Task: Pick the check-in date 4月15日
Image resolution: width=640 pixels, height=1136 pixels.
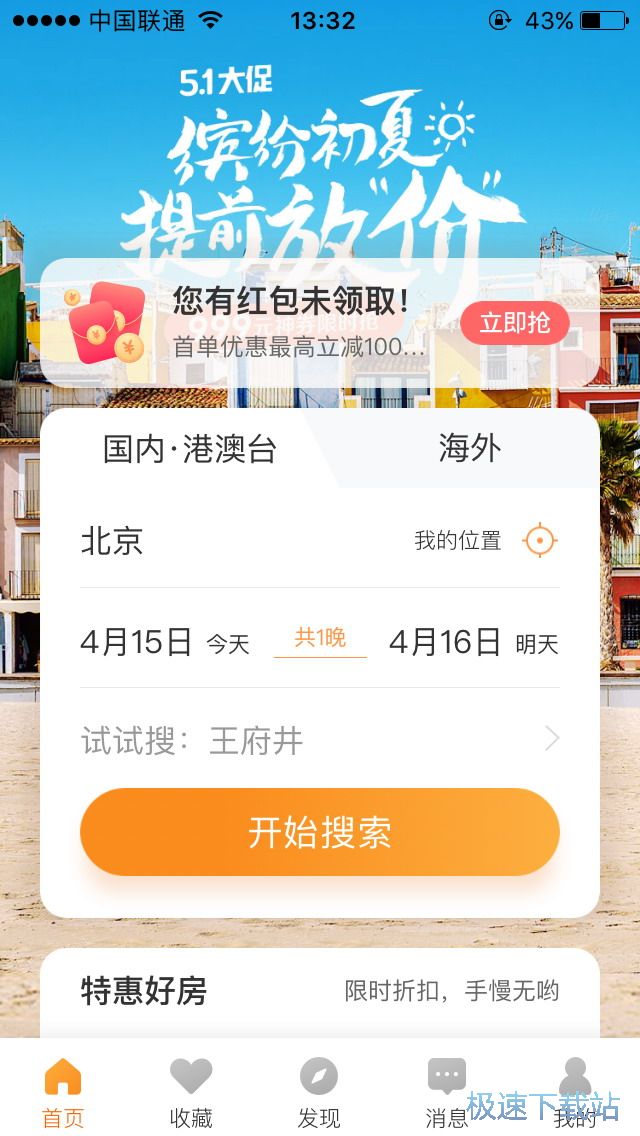Action: pyautogui.click(x=165, y=643)
